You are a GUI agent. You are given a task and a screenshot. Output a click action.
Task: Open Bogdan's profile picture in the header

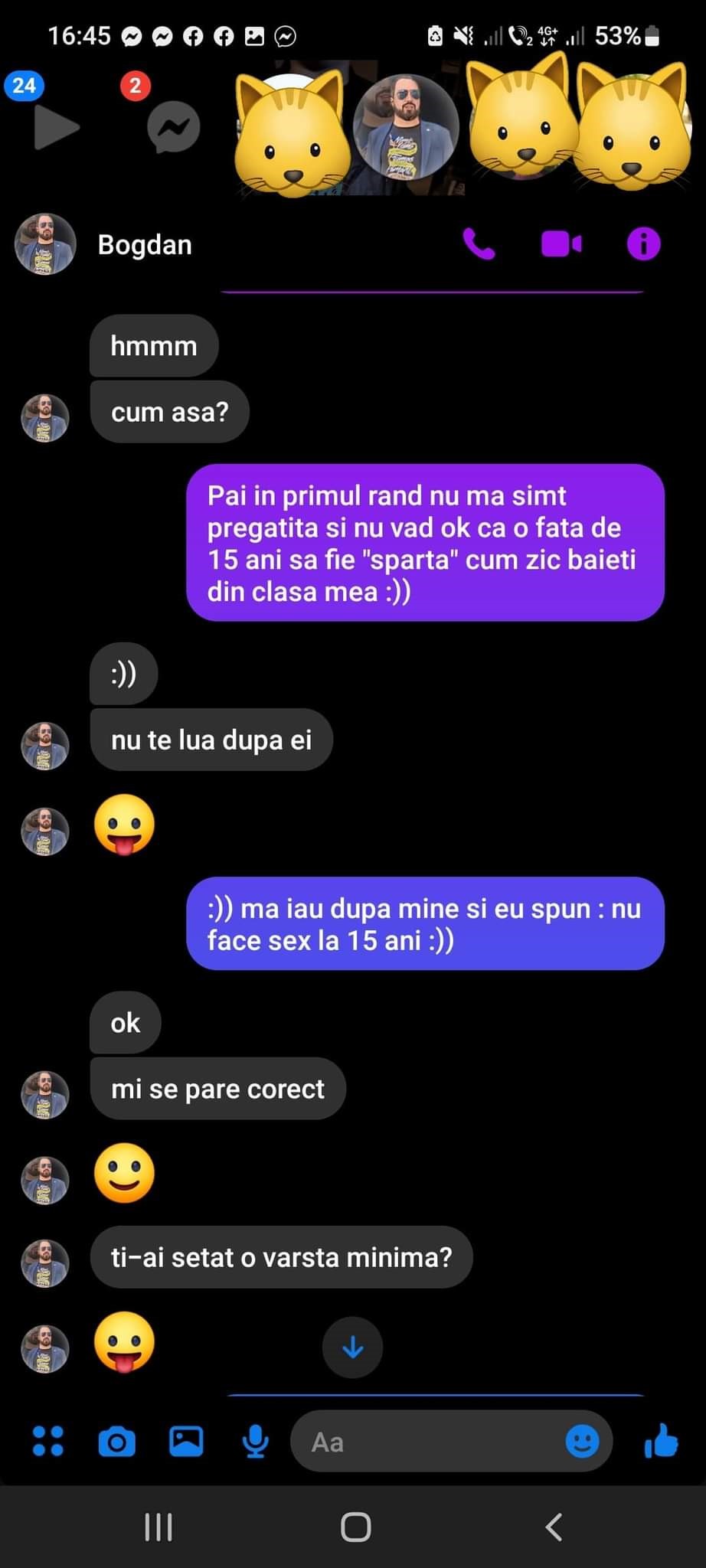coord(44,243)
